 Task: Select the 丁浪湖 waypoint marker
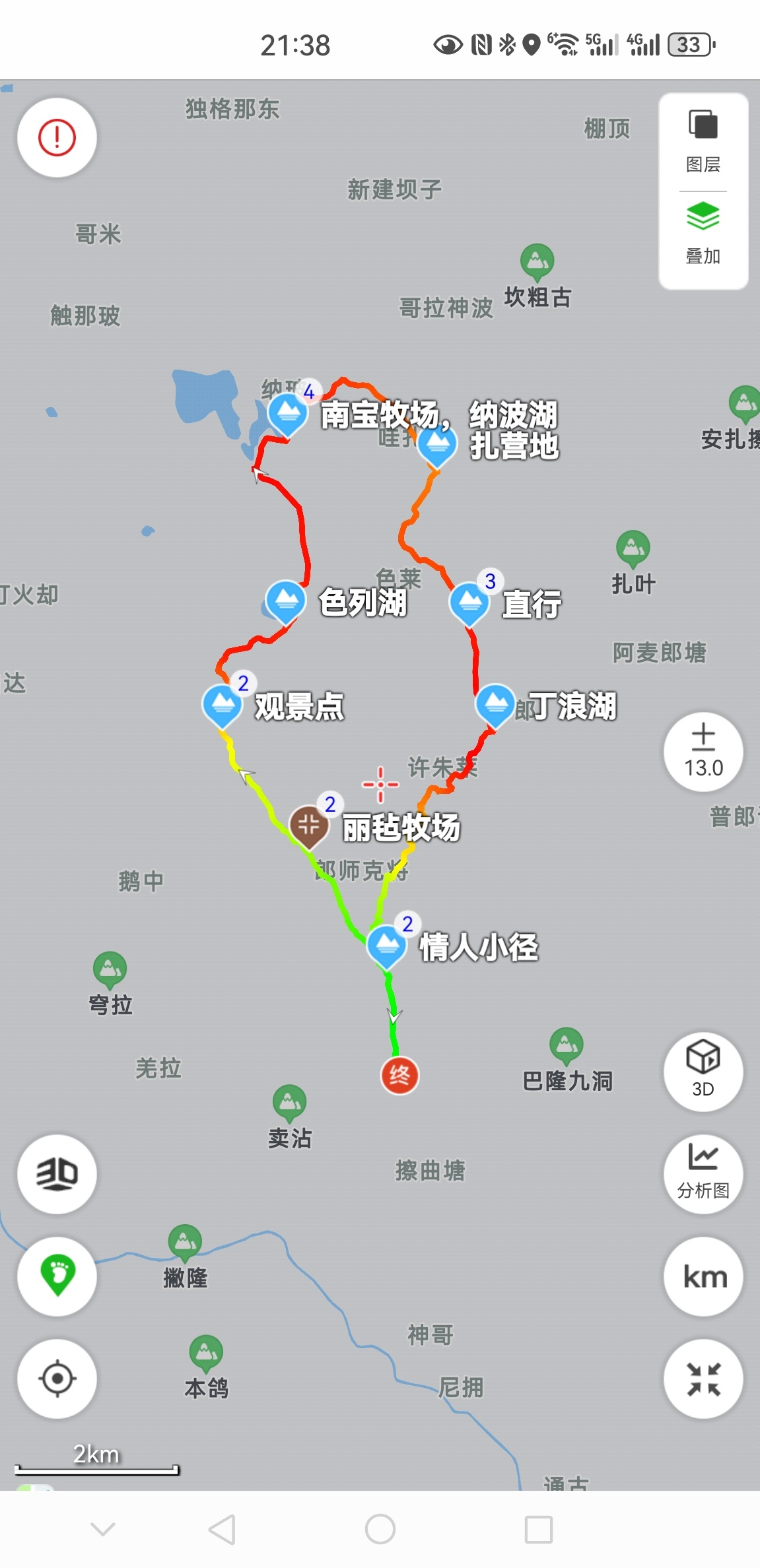coord(493,703)
